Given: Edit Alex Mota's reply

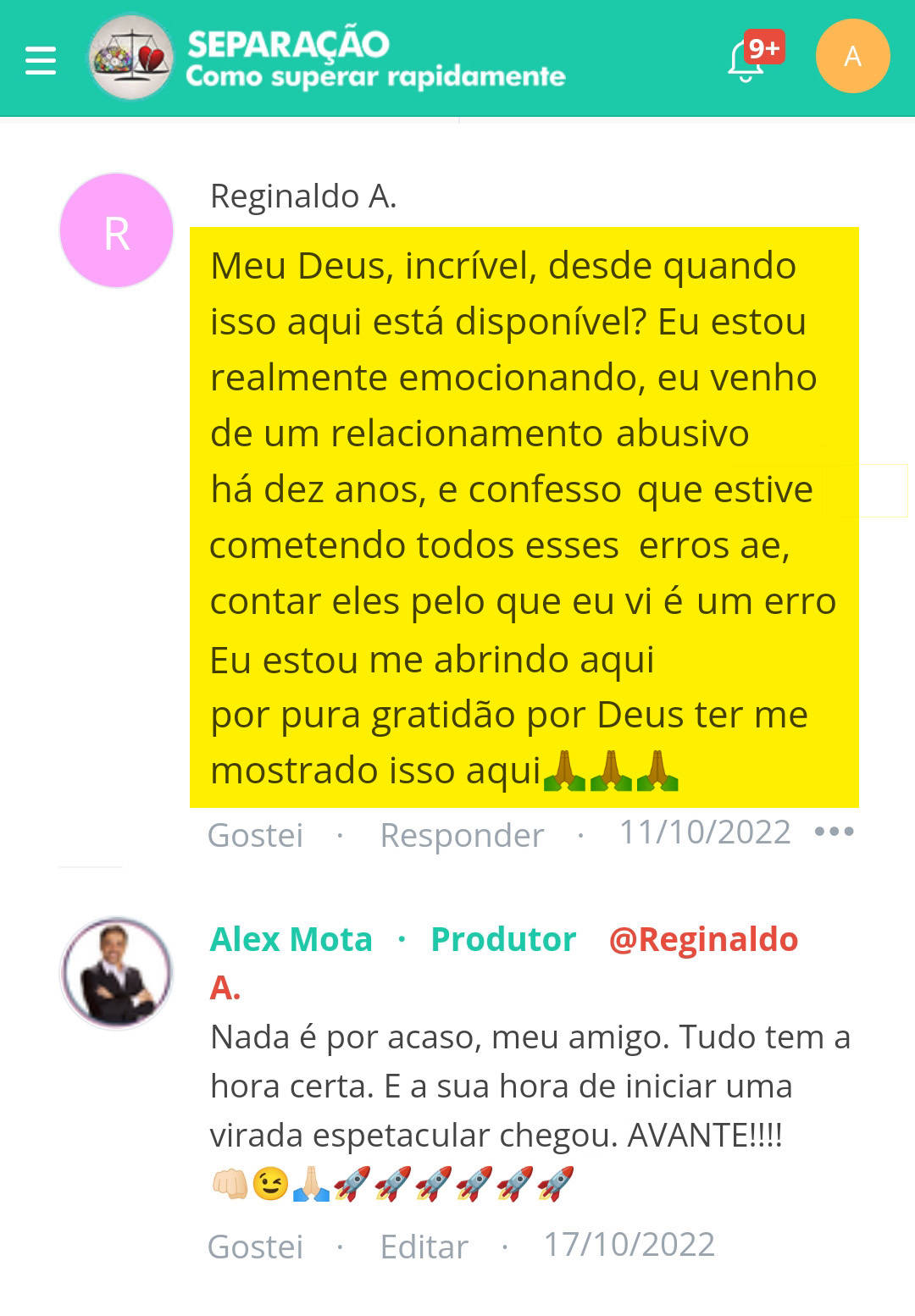Looking at the screenshot, I should (x=424, y=1247).
